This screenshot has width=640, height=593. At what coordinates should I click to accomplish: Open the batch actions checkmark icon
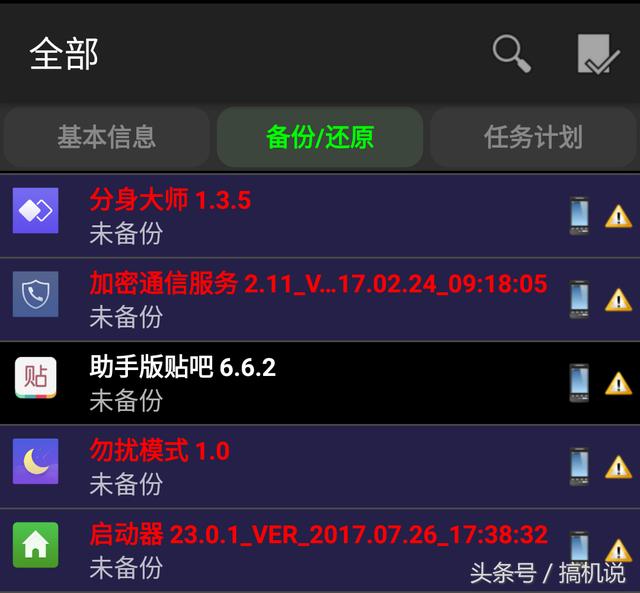[598, 54]
